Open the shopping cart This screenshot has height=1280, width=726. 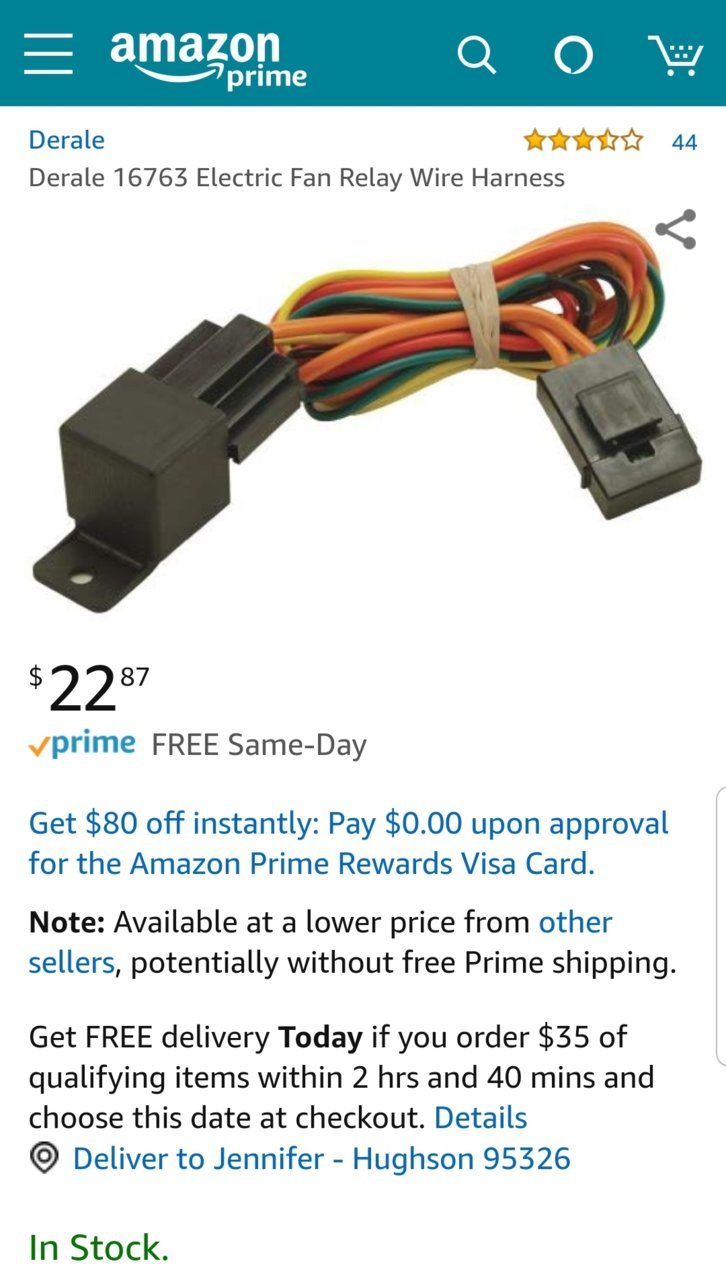675,55
